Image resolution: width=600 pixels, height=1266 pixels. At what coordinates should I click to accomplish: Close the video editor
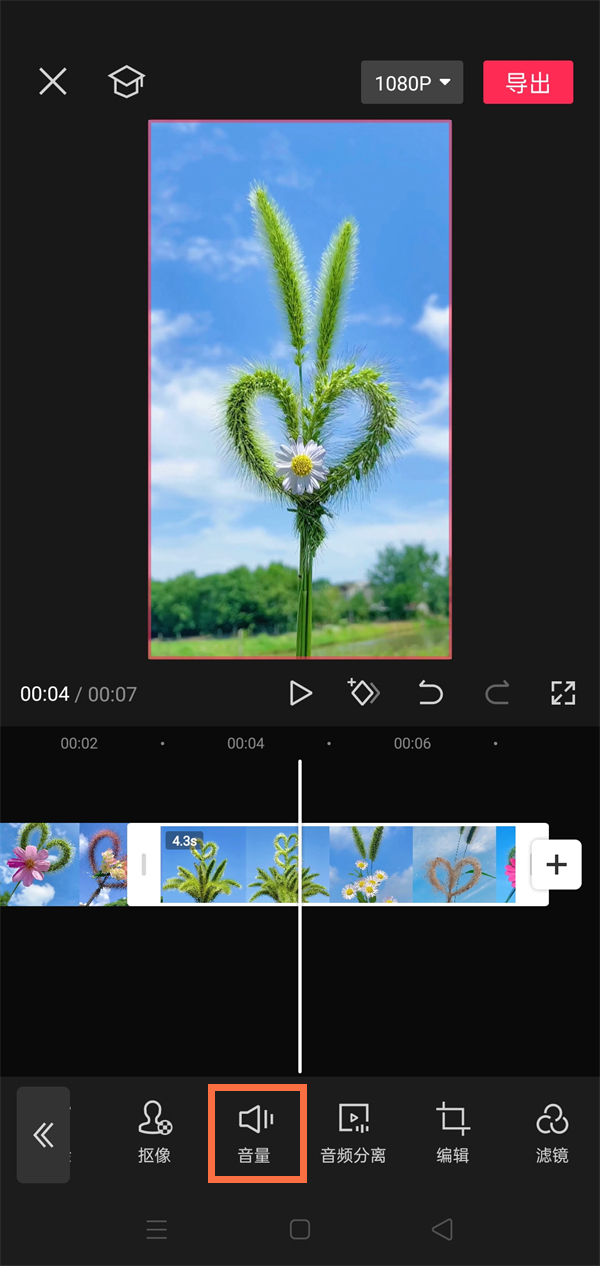coord(53,82)
